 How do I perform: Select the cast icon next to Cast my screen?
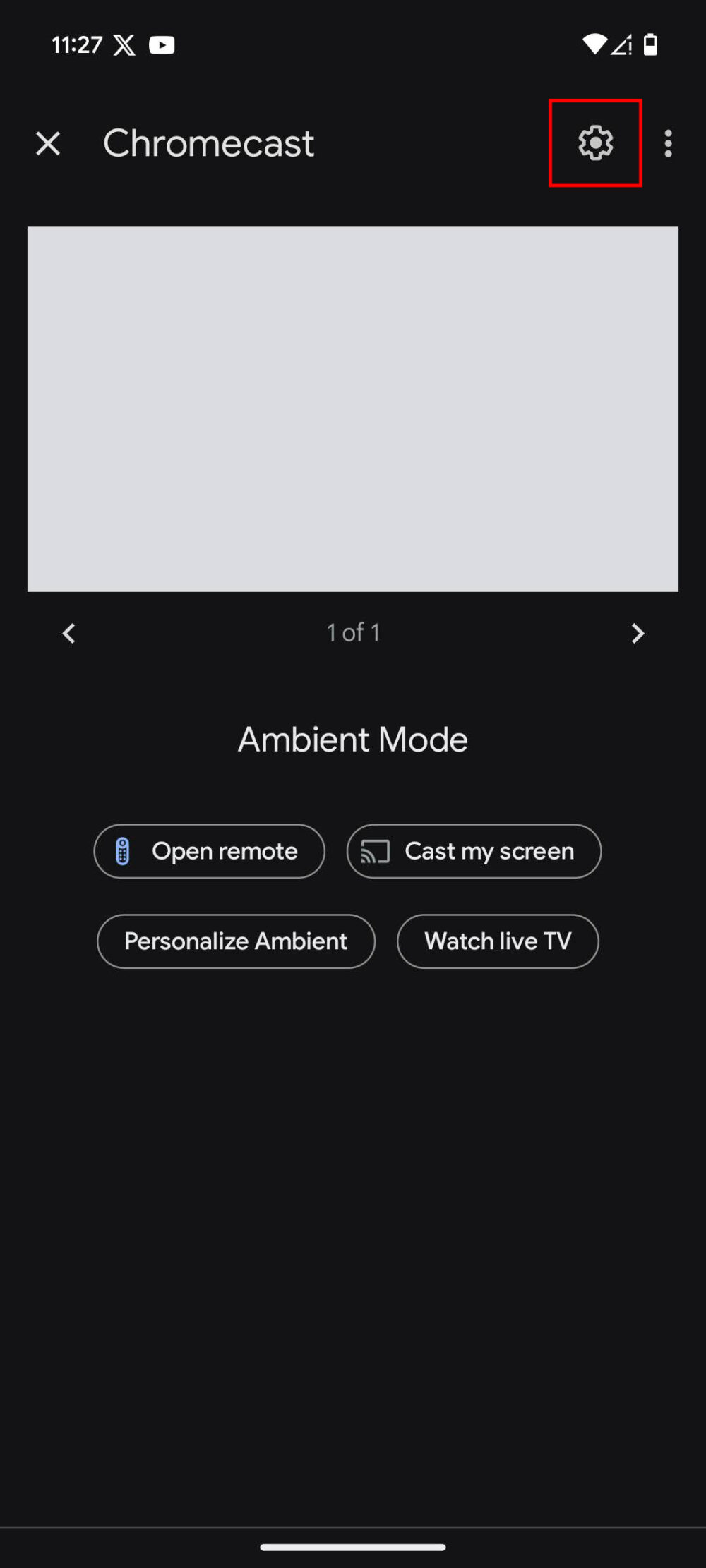(375, 851)
